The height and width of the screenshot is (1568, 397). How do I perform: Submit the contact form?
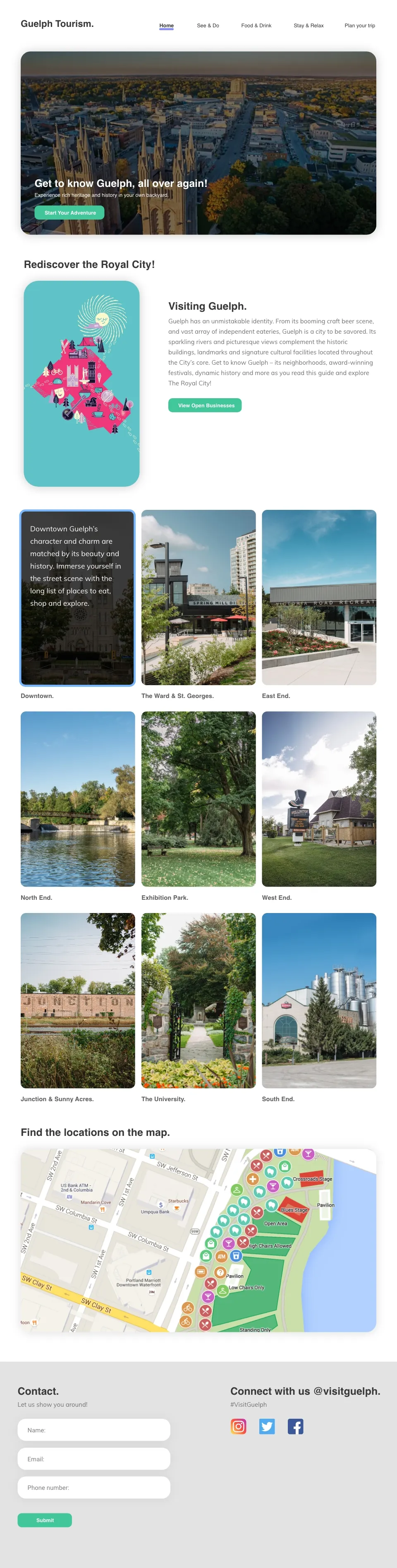coord(44,1520)
